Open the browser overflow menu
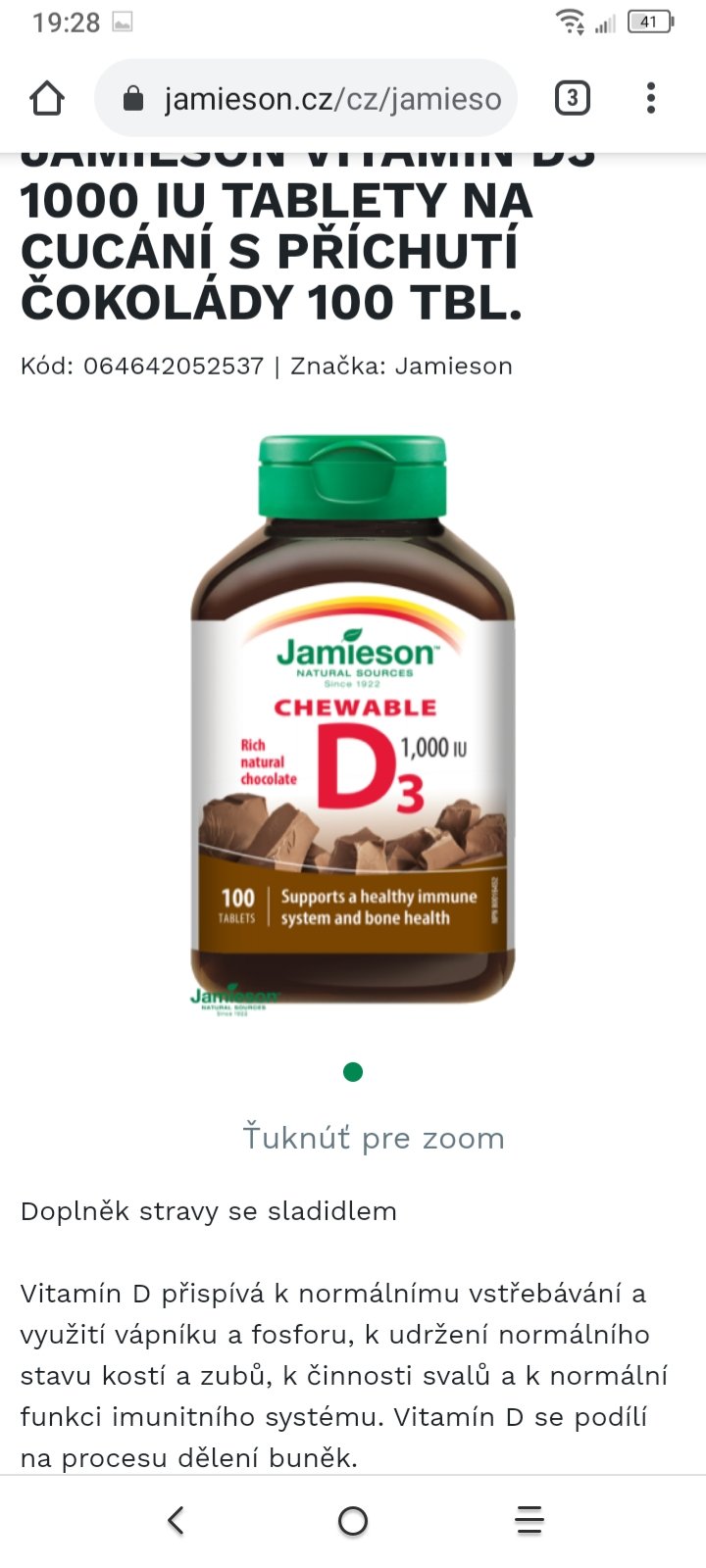The image size is (706, 1568). point(651,99)
